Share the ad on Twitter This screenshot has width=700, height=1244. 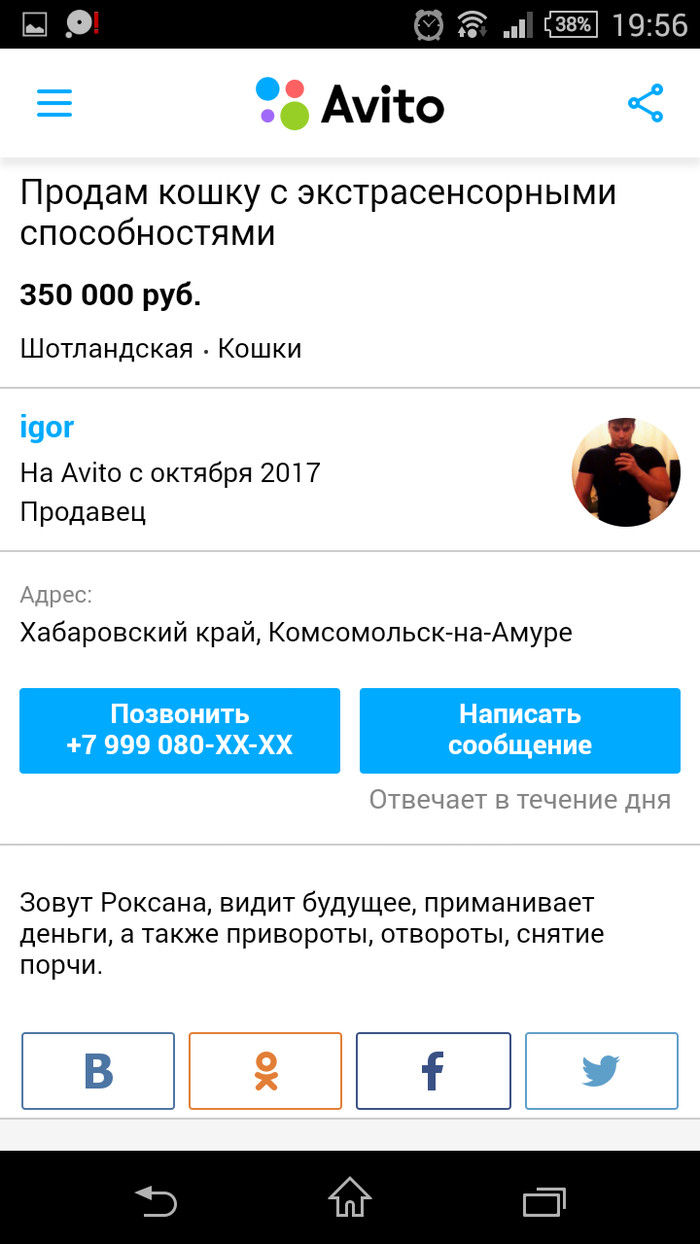click(601, 1071)
